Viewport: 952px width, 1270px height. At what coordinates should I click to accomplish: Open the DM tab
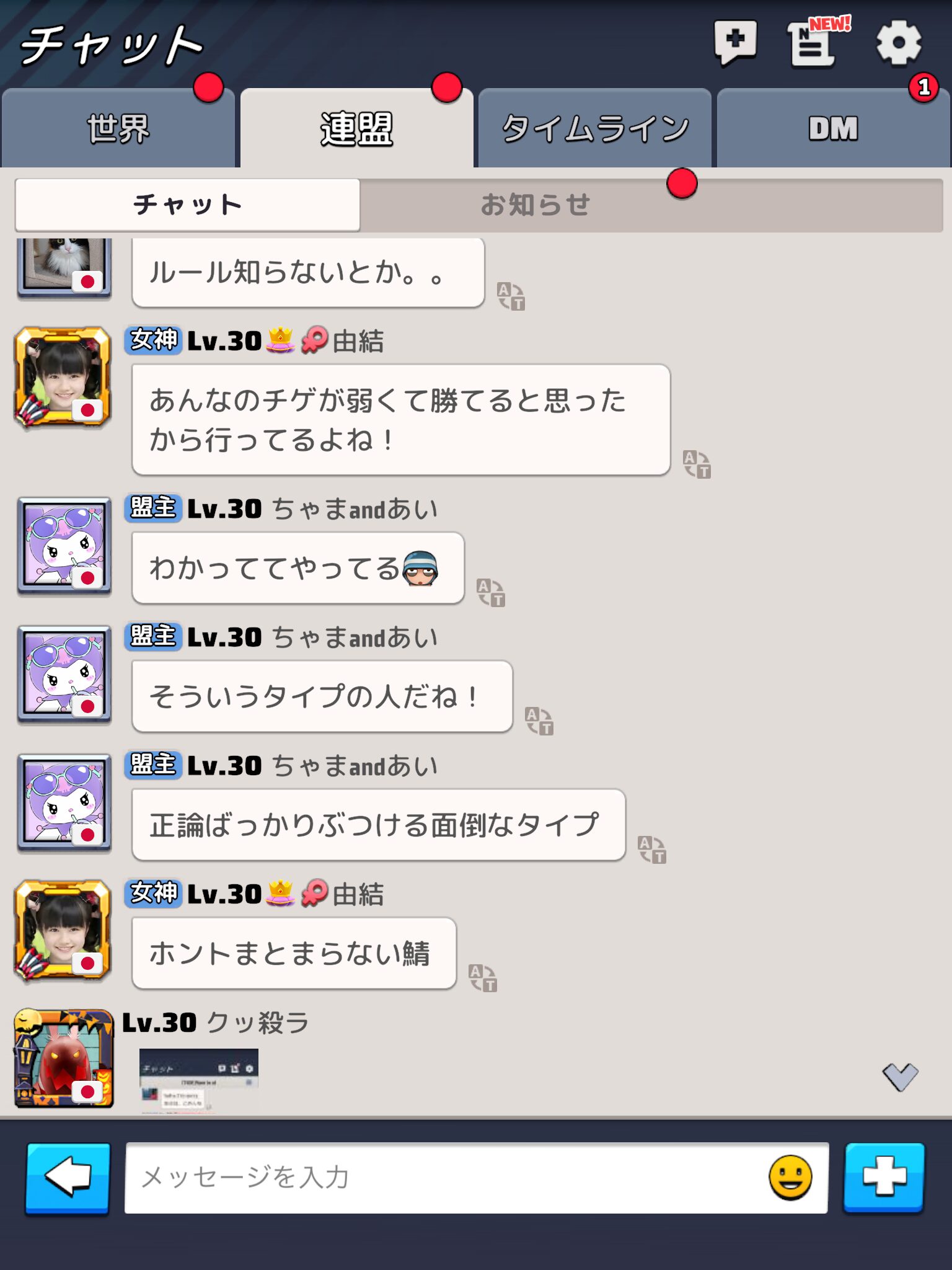833,129
